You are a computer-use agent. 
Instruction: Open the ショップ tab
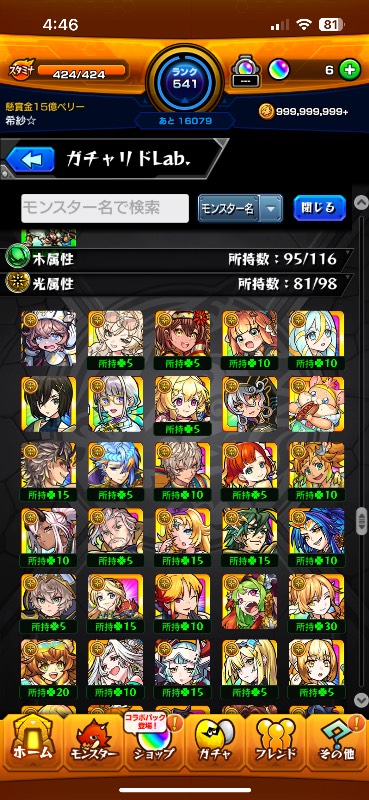pos(154,742)
